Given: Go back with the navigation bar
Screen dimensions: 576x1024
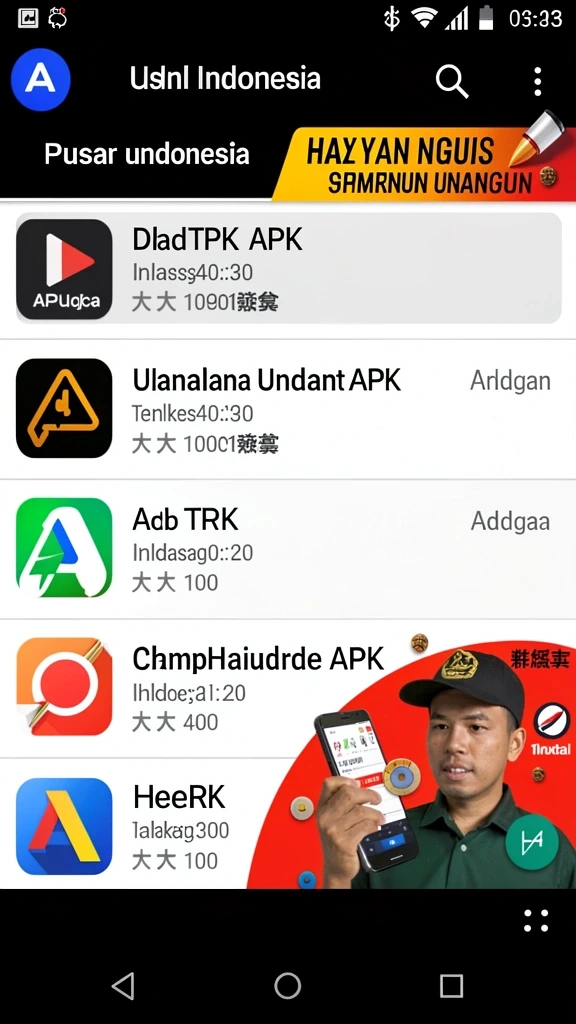Looking at the screenshot, I should coord(123,985).
